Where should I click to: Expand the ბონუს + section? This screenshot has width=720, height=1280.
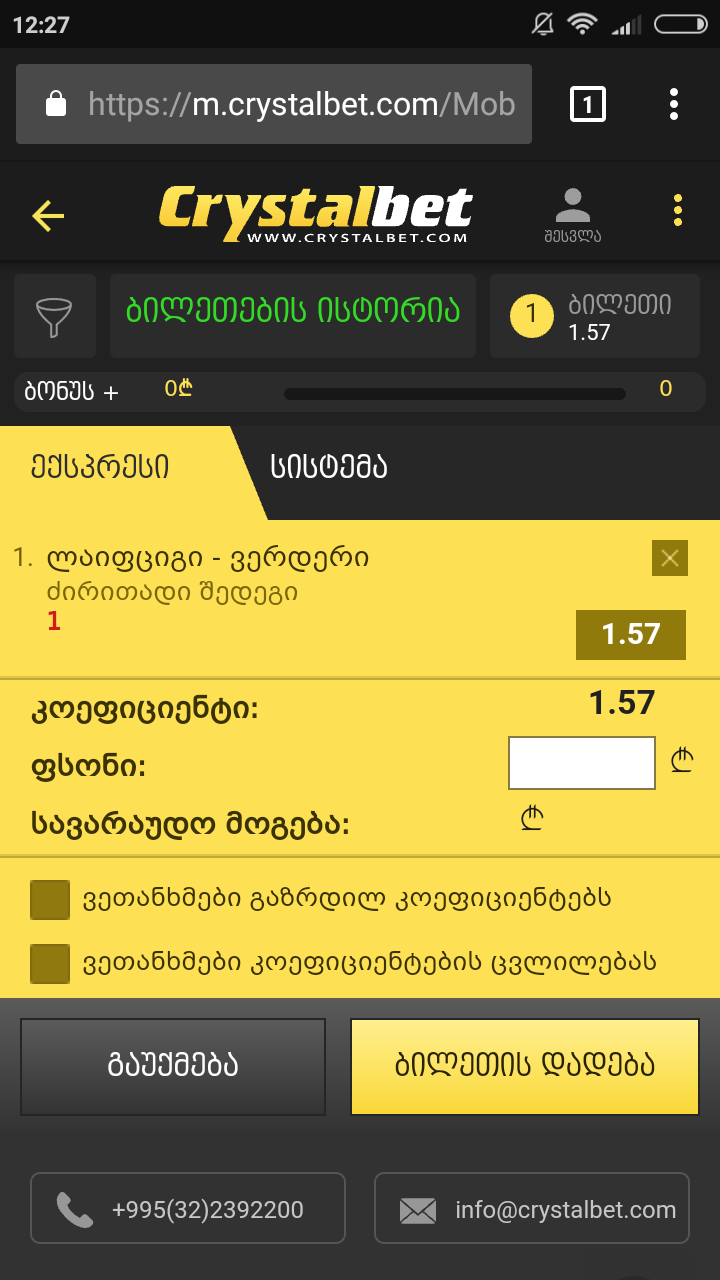(70, 391)
